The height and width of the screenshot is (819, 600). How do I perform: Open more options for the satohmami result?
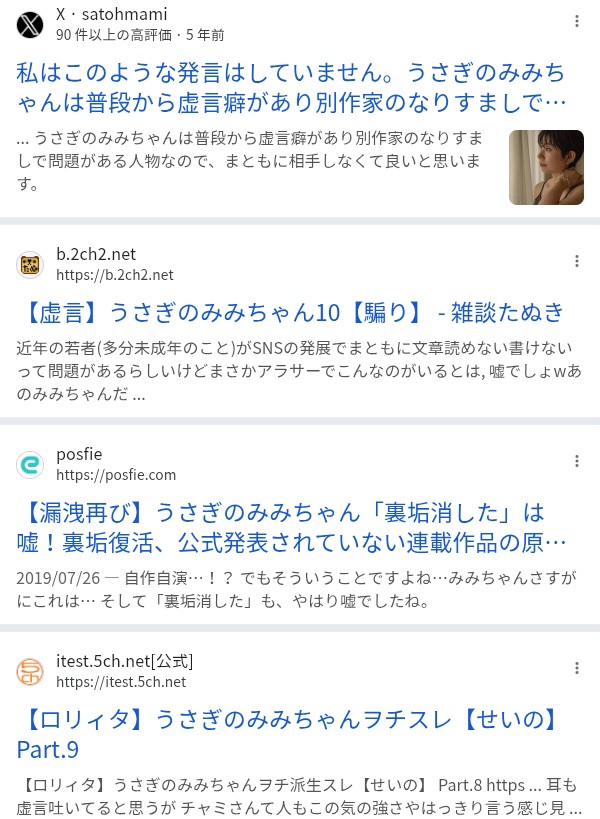577,22
